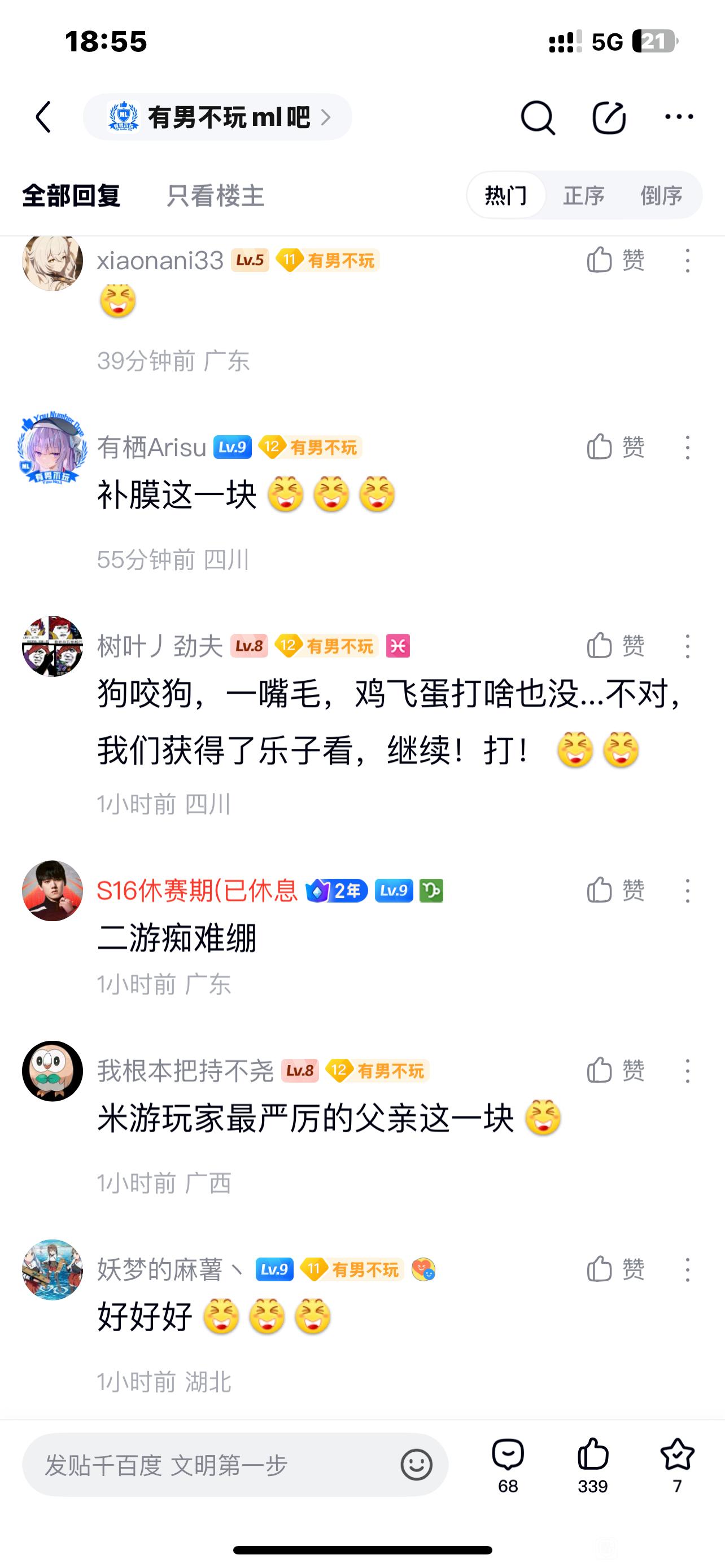Go back using the back arrow

(x=43, y=117)
